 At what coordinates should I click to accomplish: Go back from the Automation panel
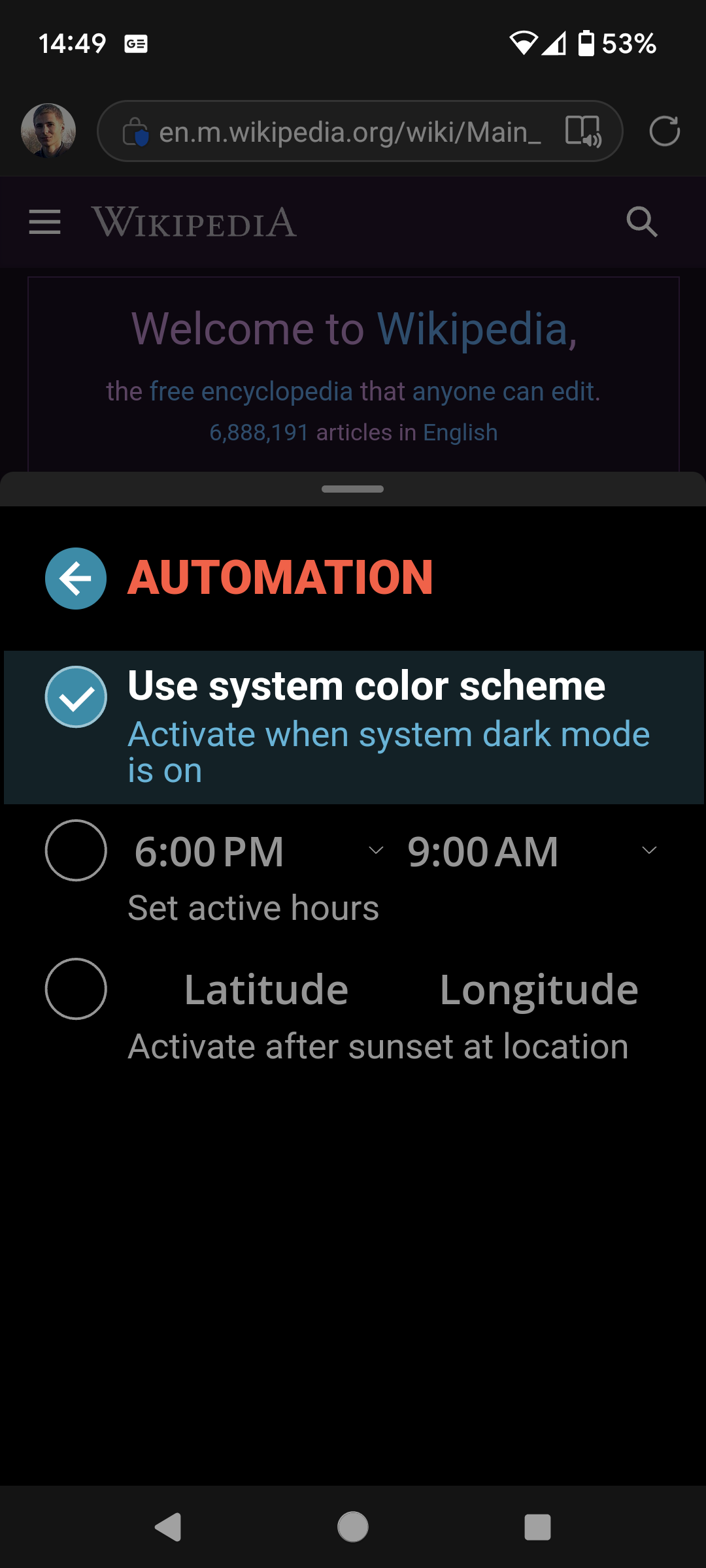pos(76,578)
